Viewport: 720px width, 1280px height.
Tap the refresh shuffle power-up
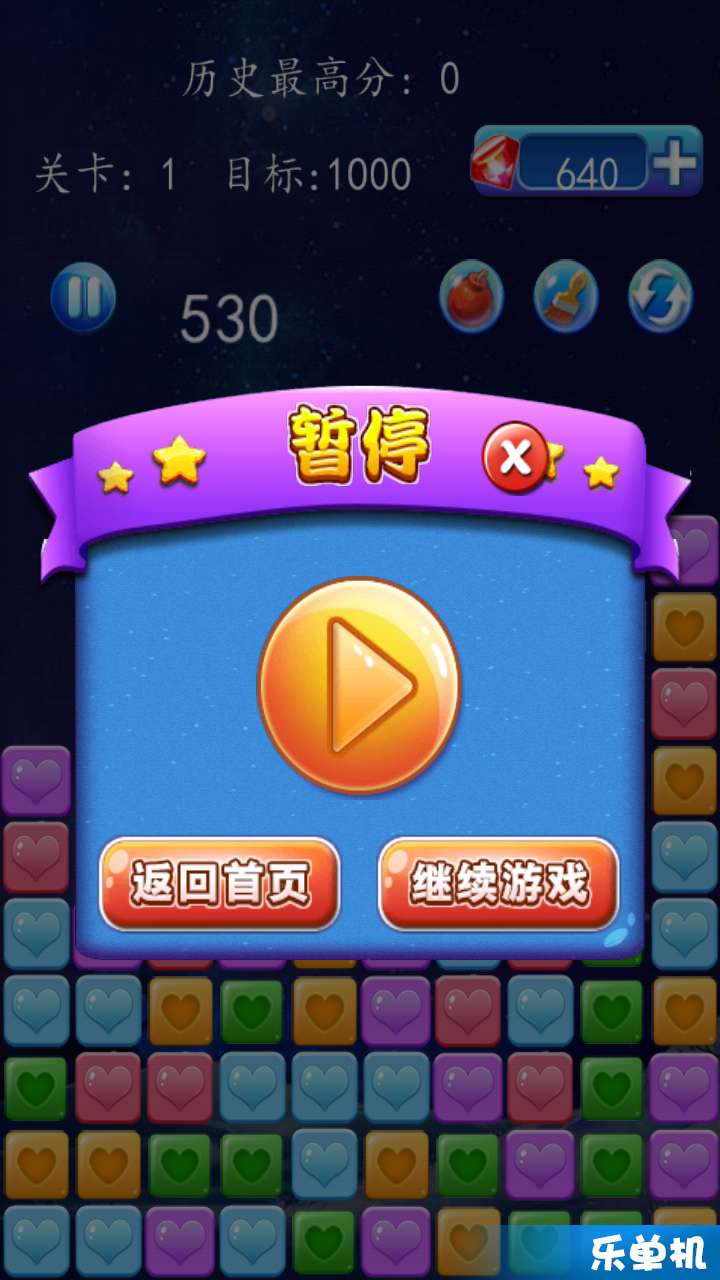pos(660,296)
